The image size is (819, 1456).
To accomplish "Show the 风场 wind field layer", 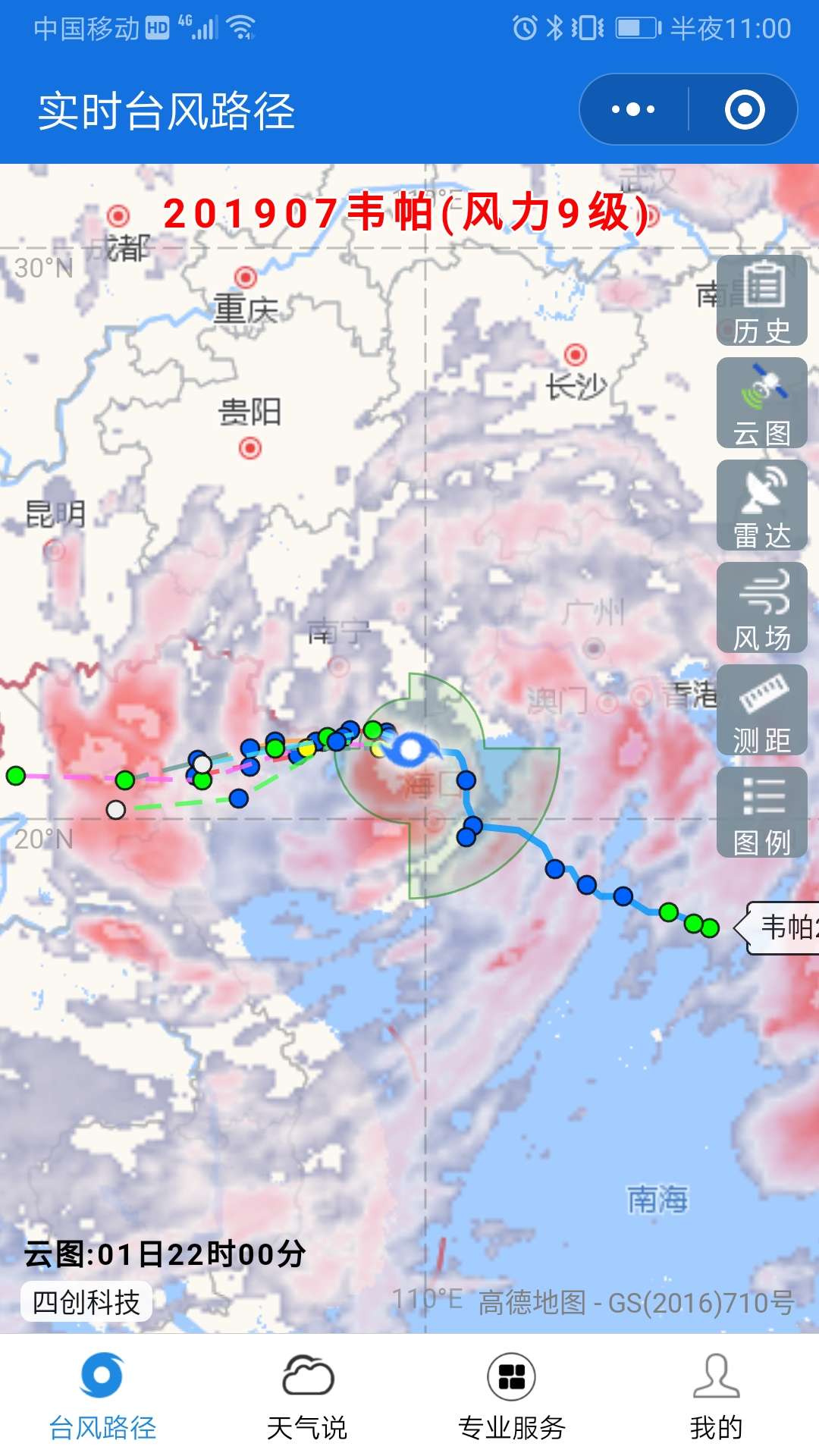I will [x=762, y=607].
